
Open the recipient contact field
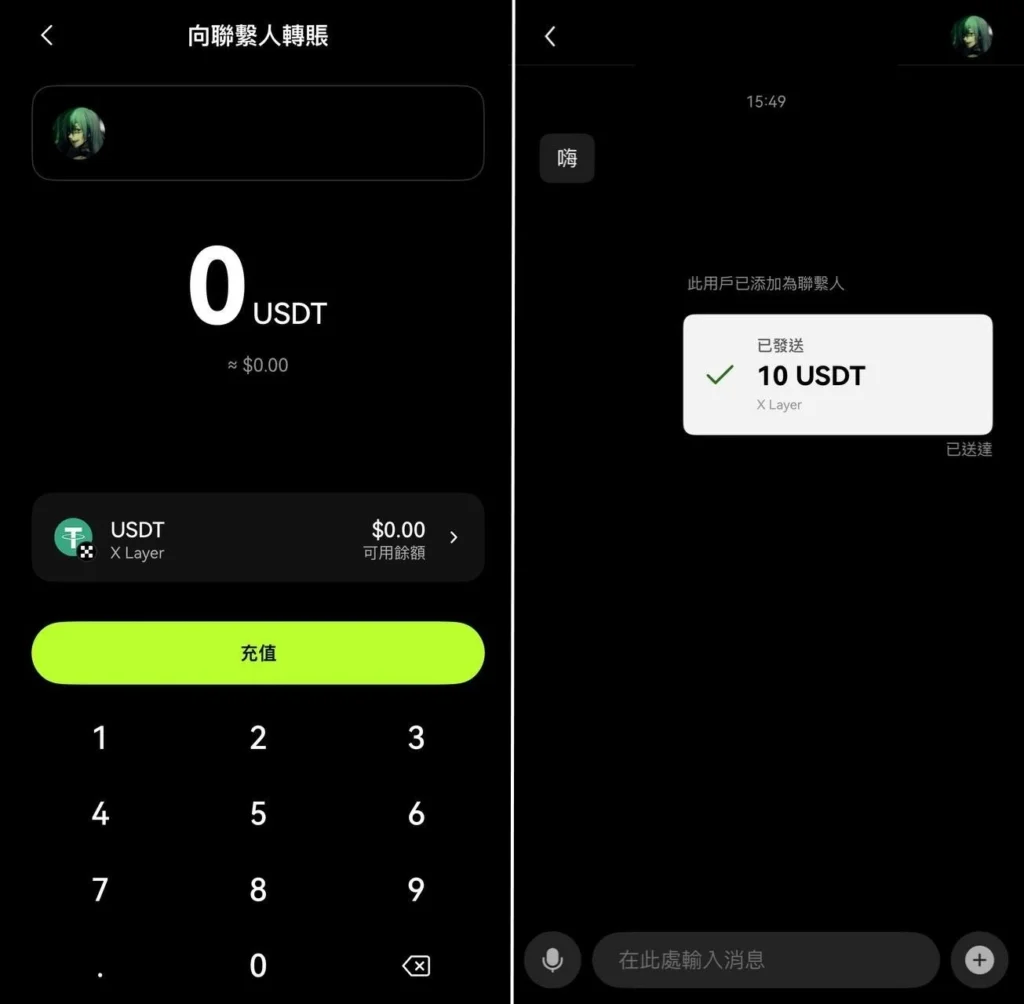[x=258, y=133]
